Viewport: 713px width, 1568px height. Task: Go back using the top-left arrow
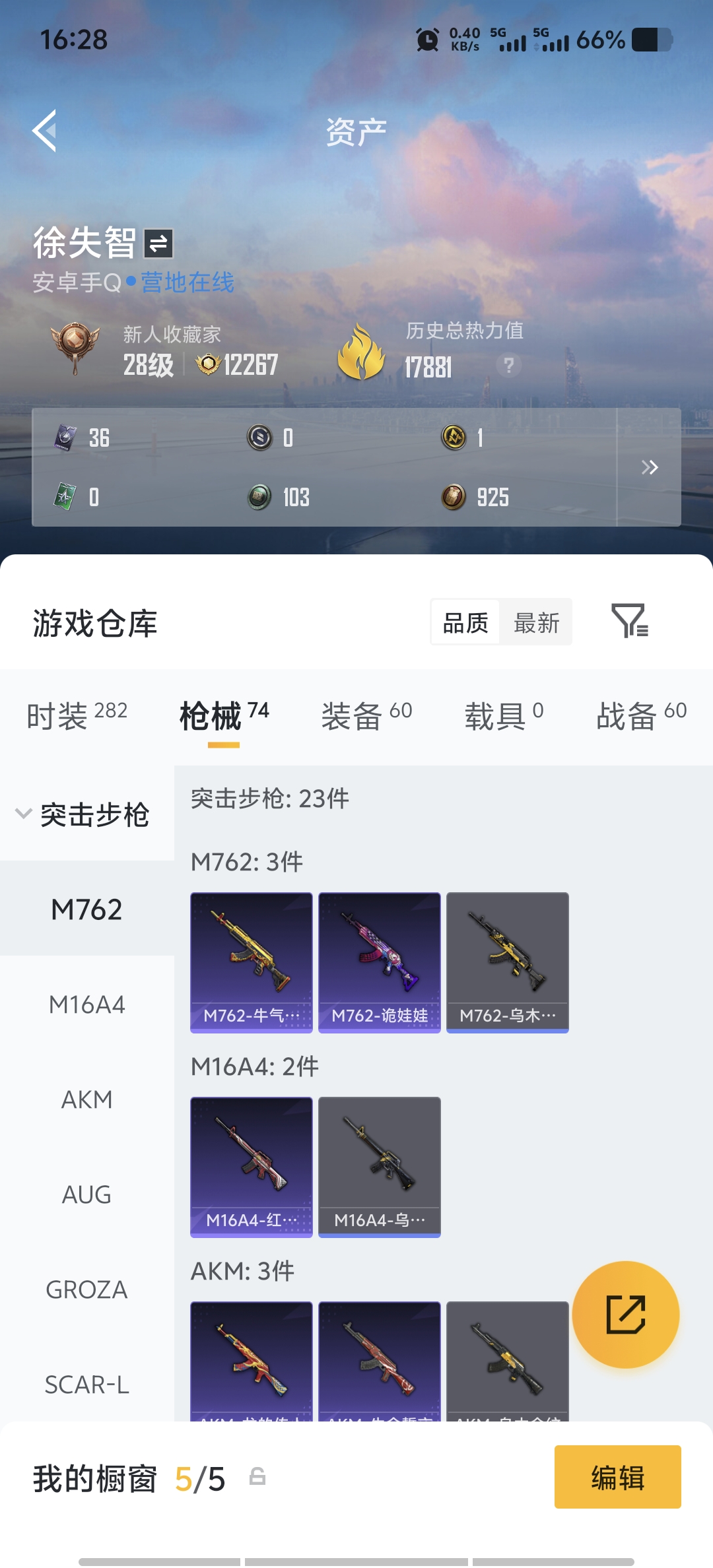tap(45, 131)
